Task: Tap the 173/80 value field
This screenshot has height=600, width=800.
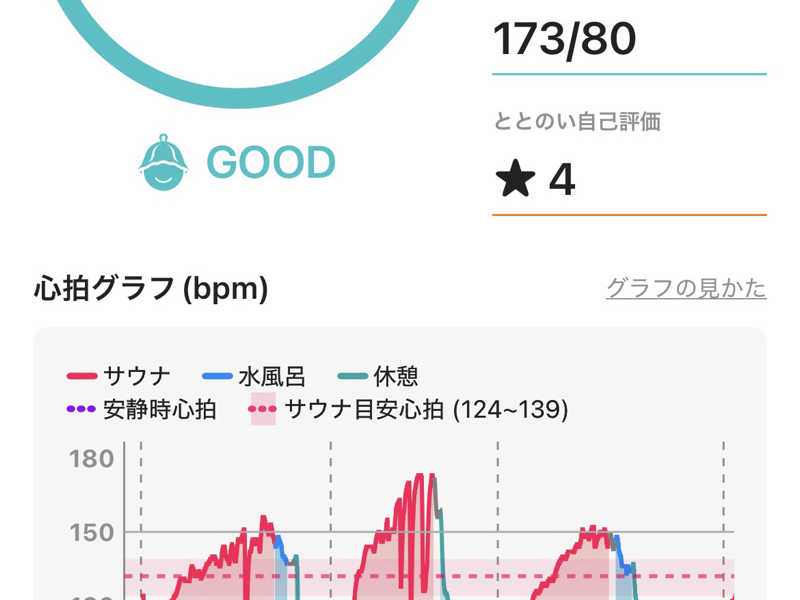Action: 629,40
